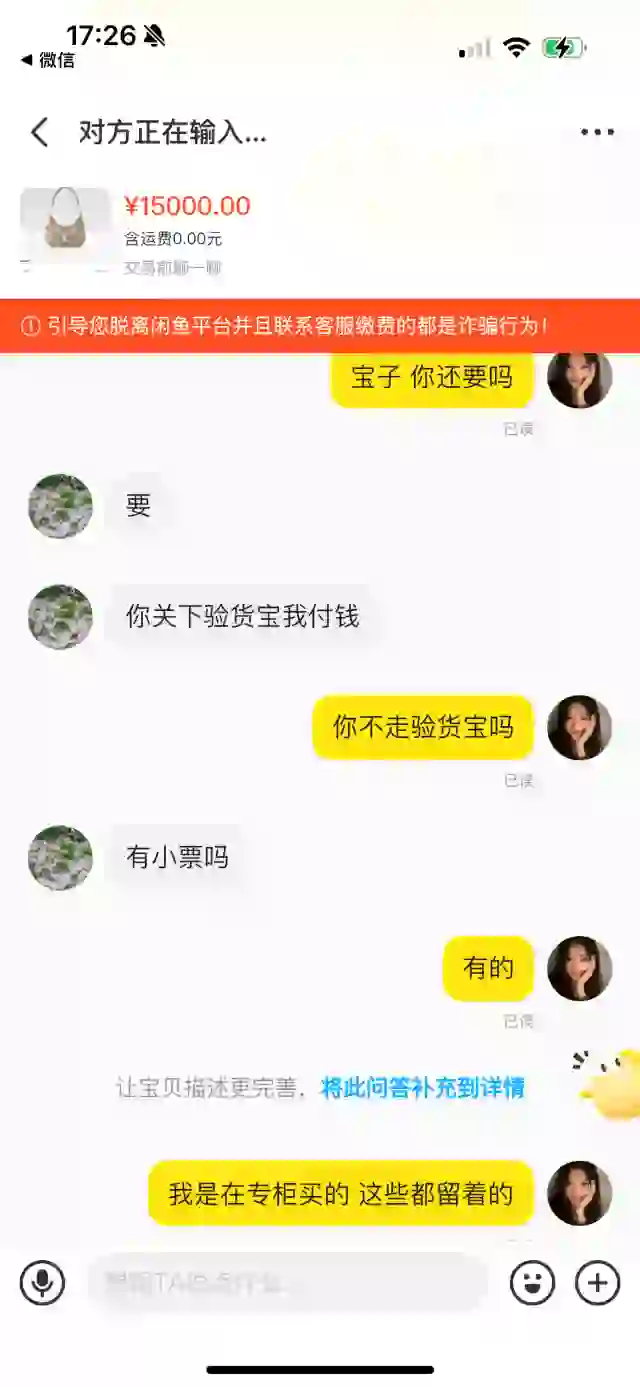View the buyer's avatar beside 有小票吗
The image size is (640, 1387).
coord(60,857)
